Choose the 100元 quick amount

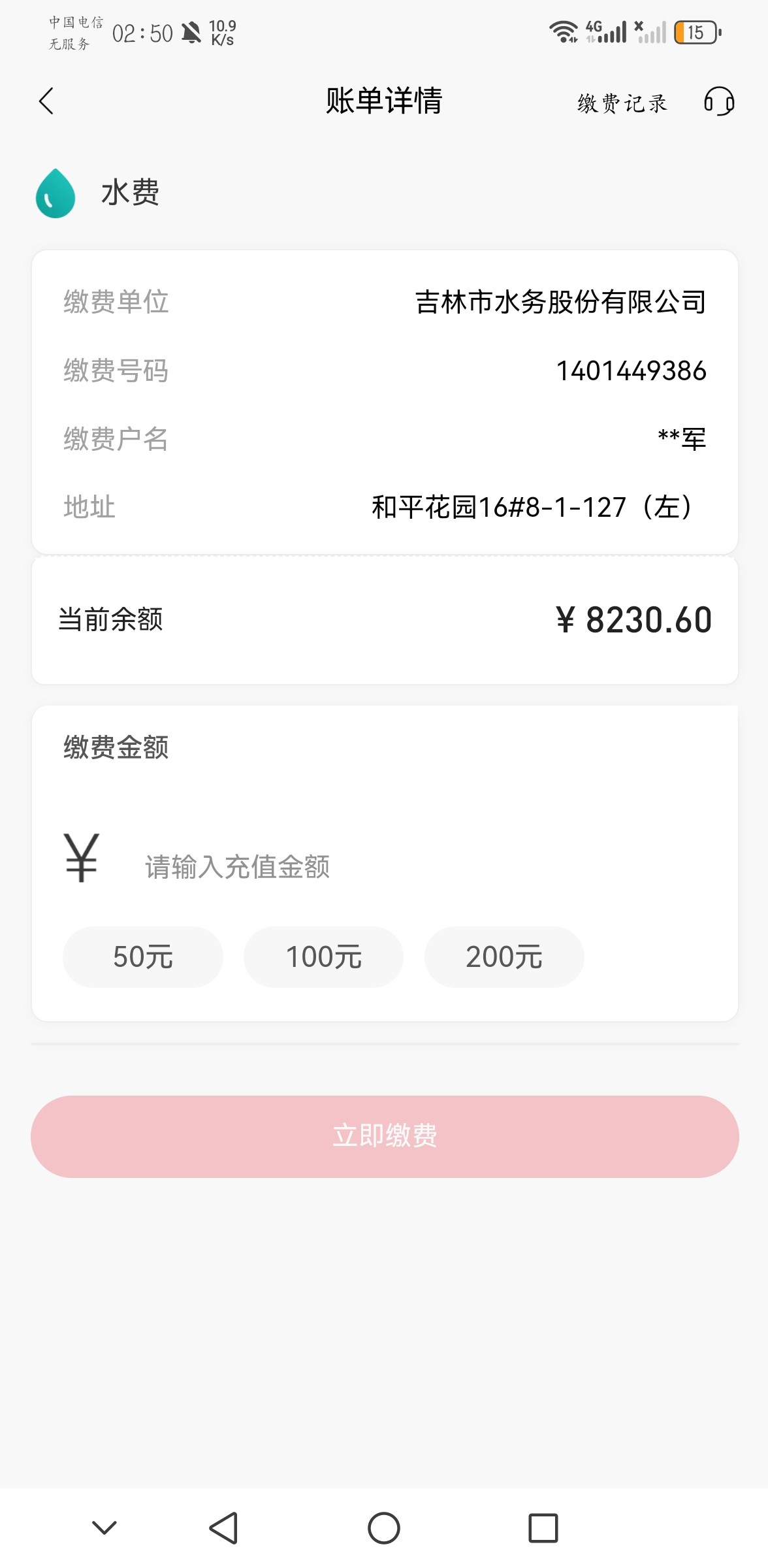point(323,956)
